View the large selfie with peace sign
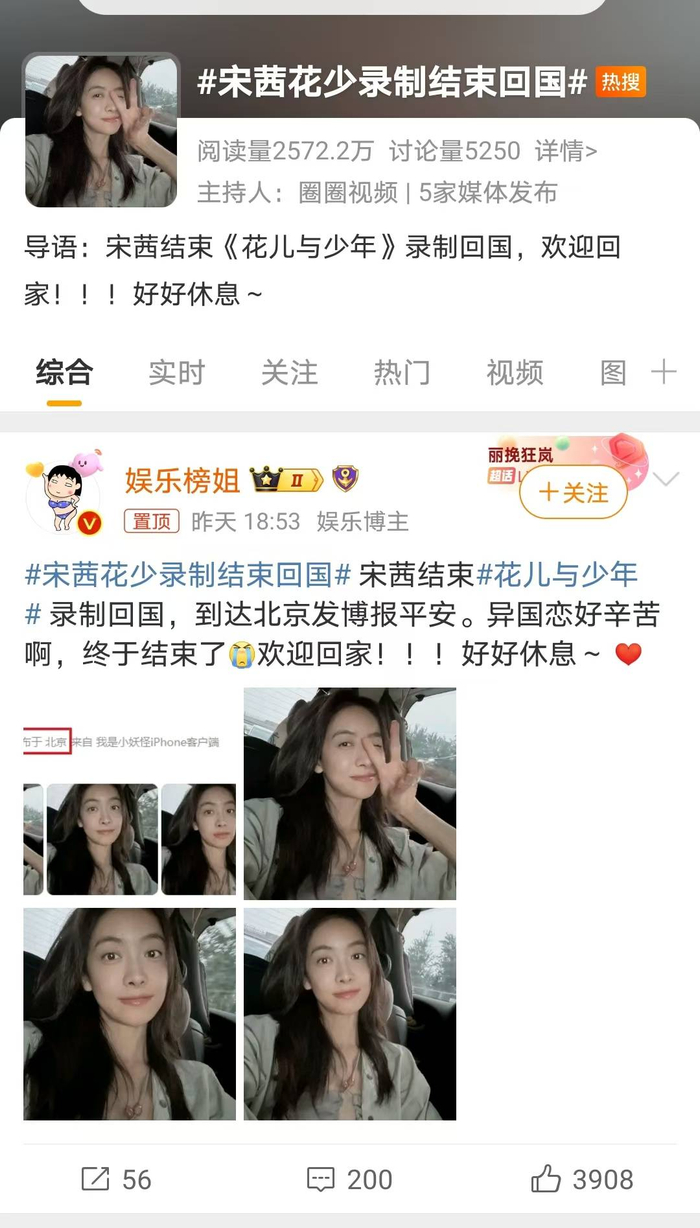 [x=350, y=793]
